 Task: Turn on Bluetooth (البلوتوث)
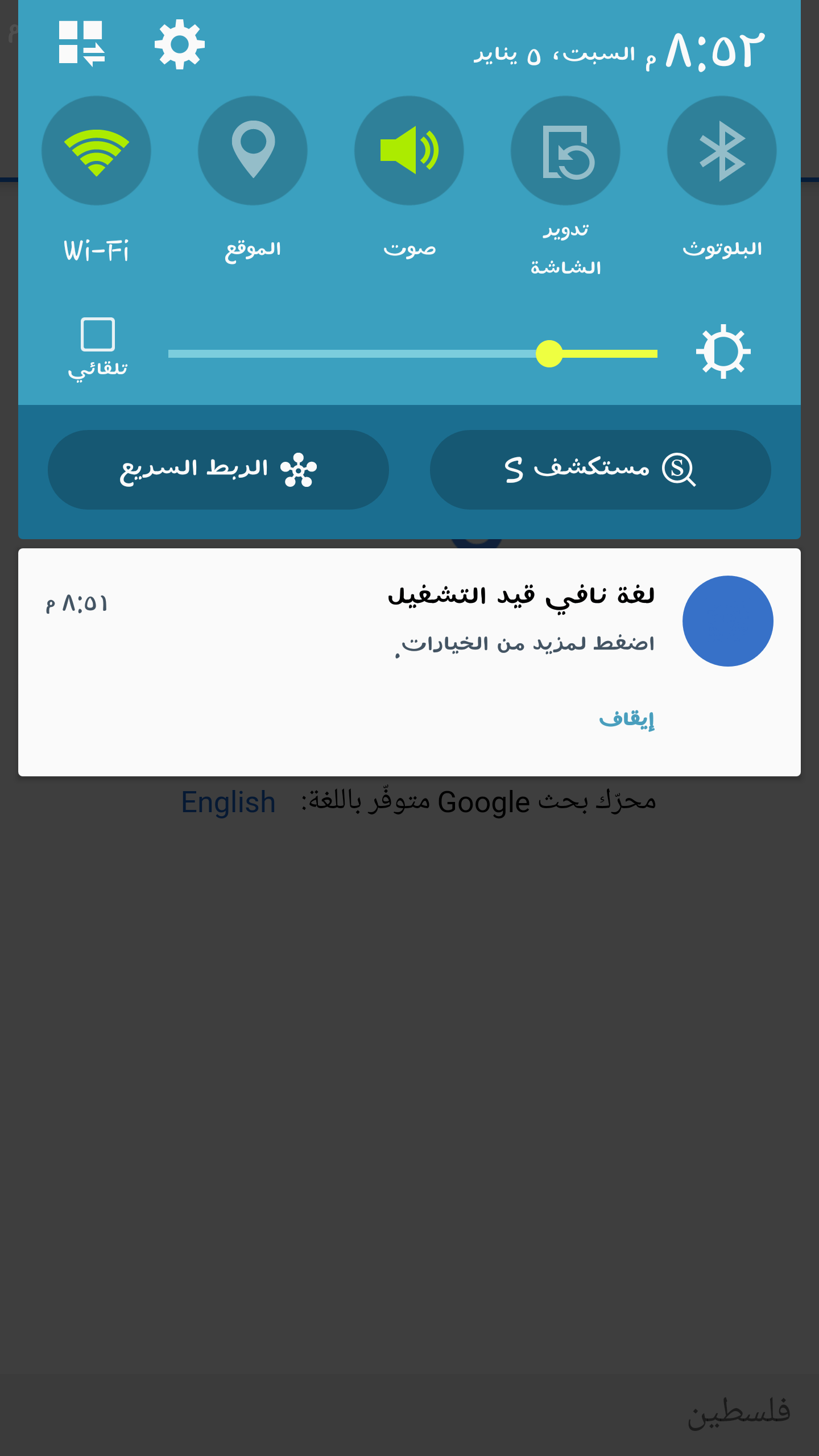click(x=722, y=151)
